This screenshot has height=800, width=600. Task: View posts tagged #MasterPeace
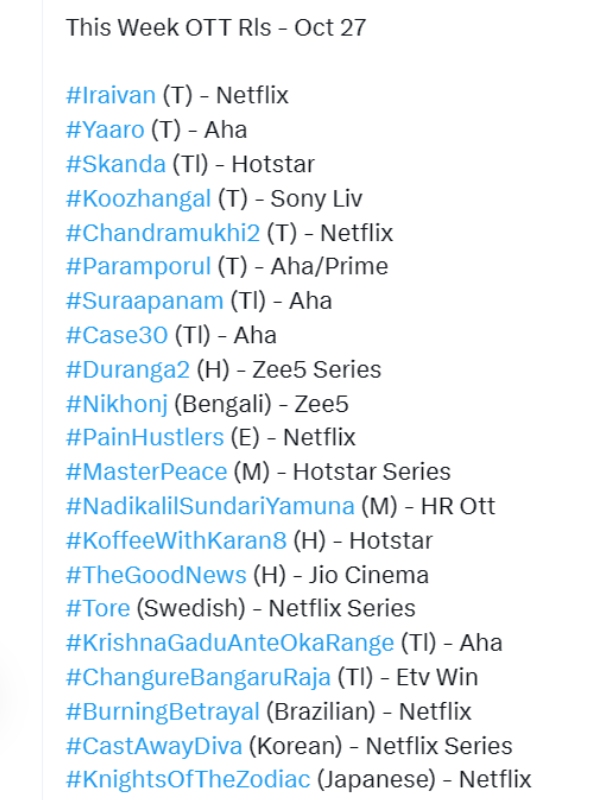coord(146,472)
